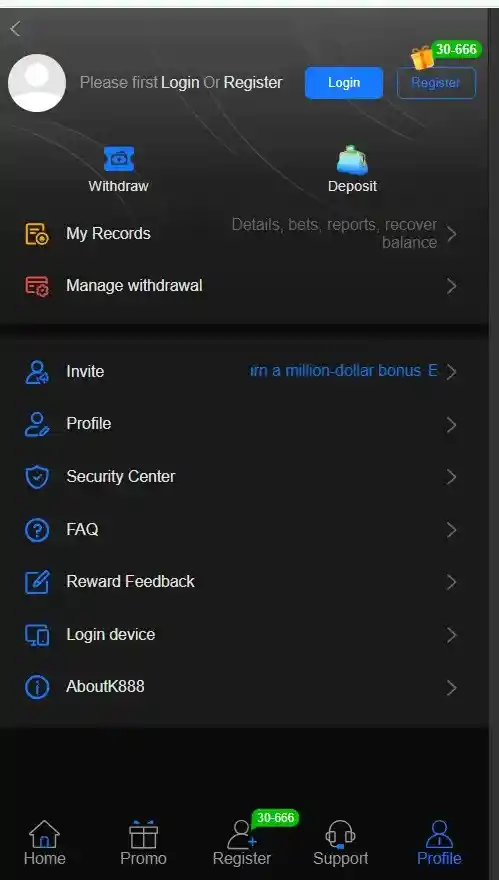The image size is (499, 880).
Task: Go back using the top-left arrow
Action: click(15, 29)
